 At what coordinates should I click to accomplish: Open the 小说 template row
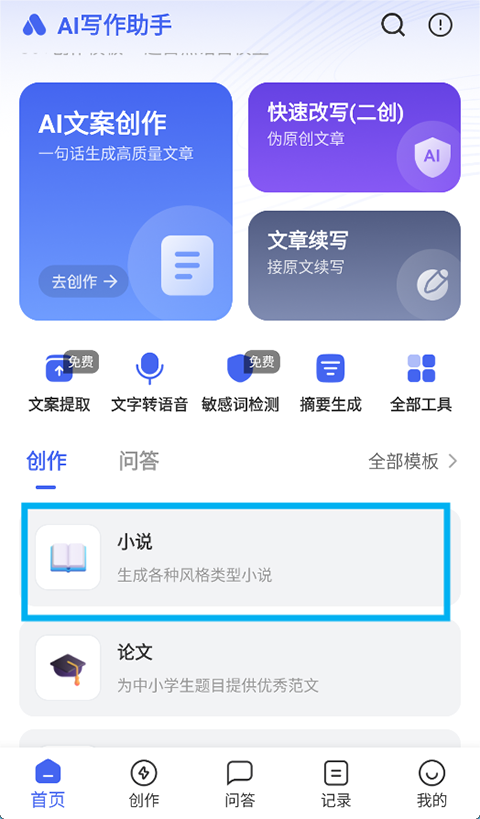pyautogui.click(x=240, y=557)
